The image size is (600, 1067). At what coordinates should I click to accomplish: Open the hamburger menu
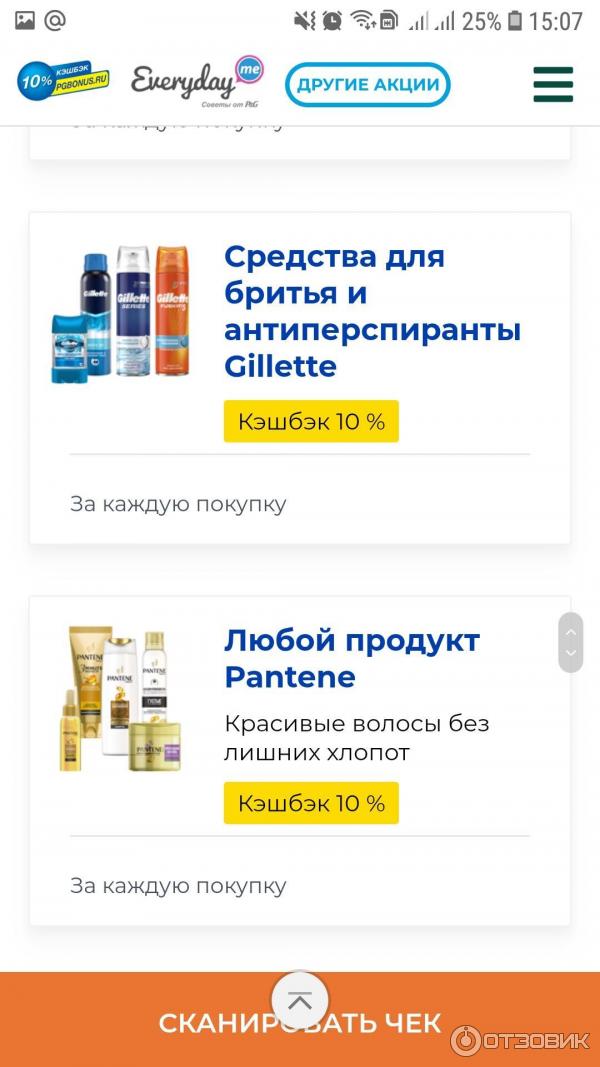click(x=553, y=84)
